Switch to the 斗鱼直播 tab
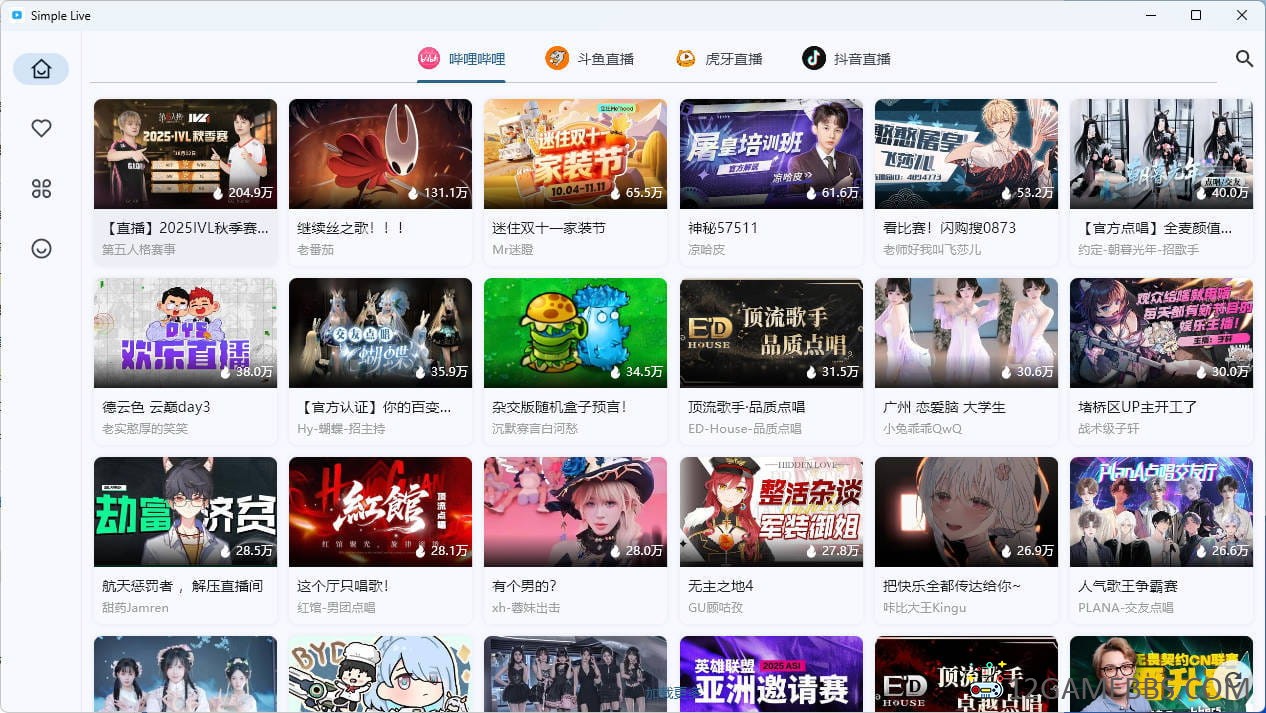 (589, 59)
